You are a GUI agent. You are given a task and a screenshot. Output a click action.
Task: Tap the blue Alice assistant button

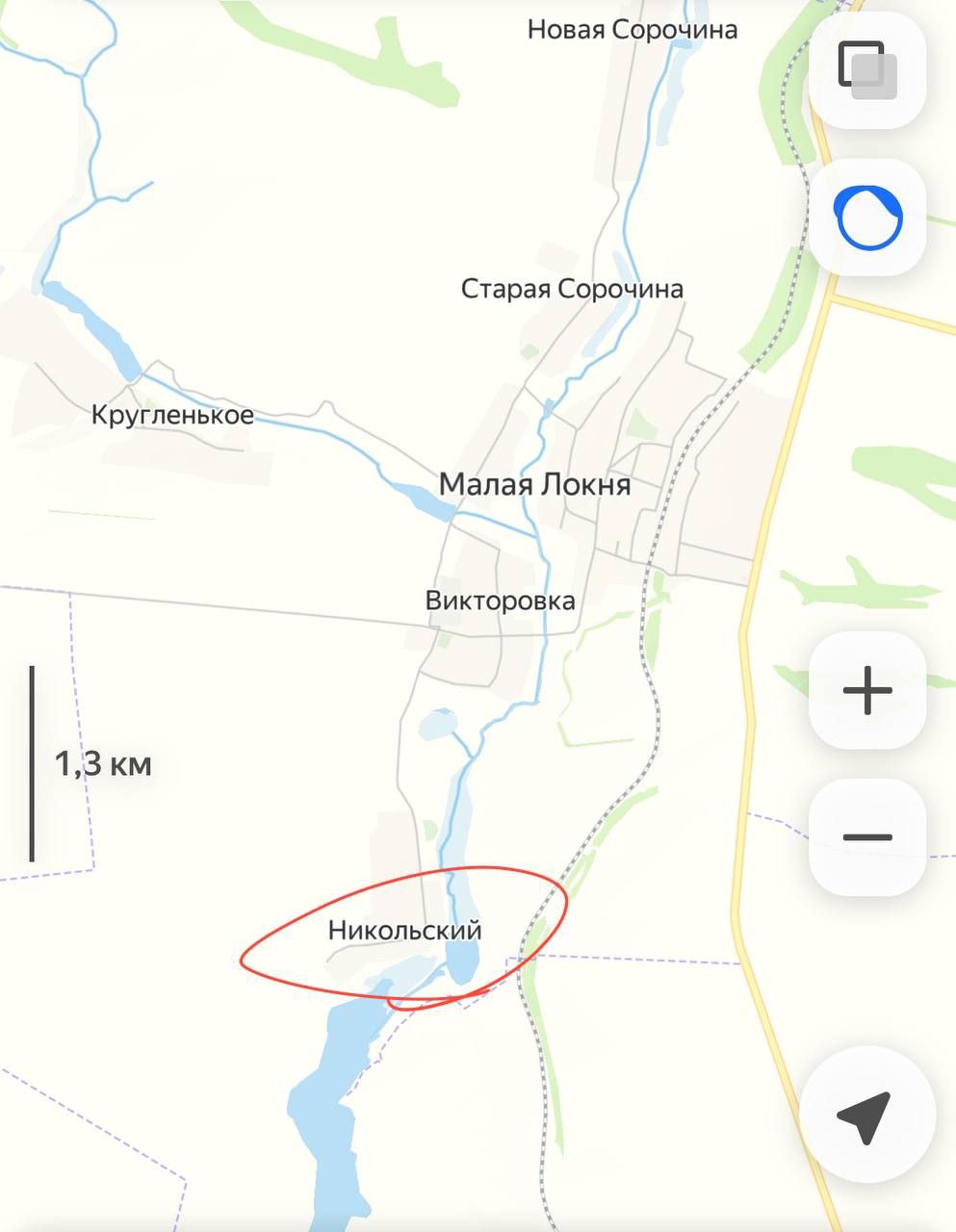[867, 218]
